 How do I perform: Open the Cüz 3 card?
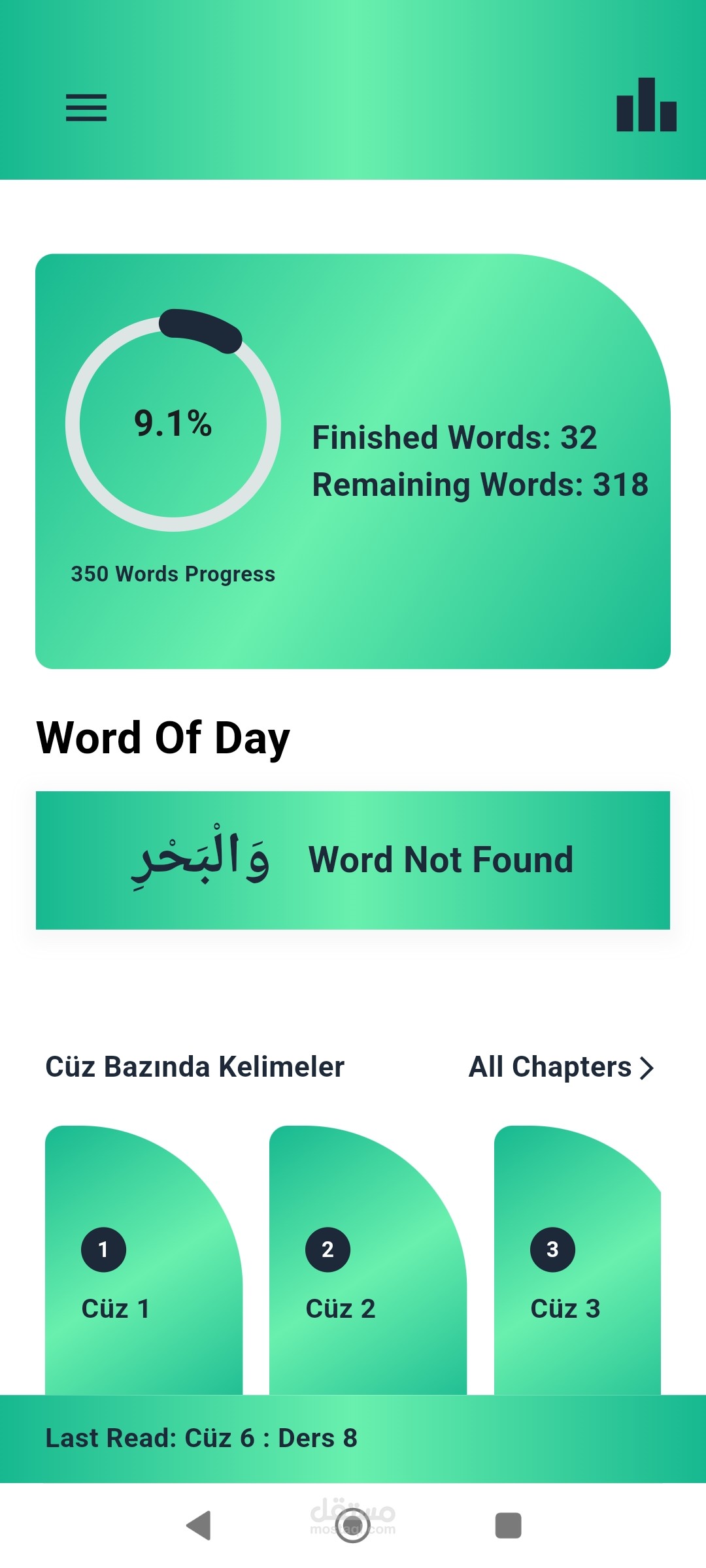tap(577, 1260)
